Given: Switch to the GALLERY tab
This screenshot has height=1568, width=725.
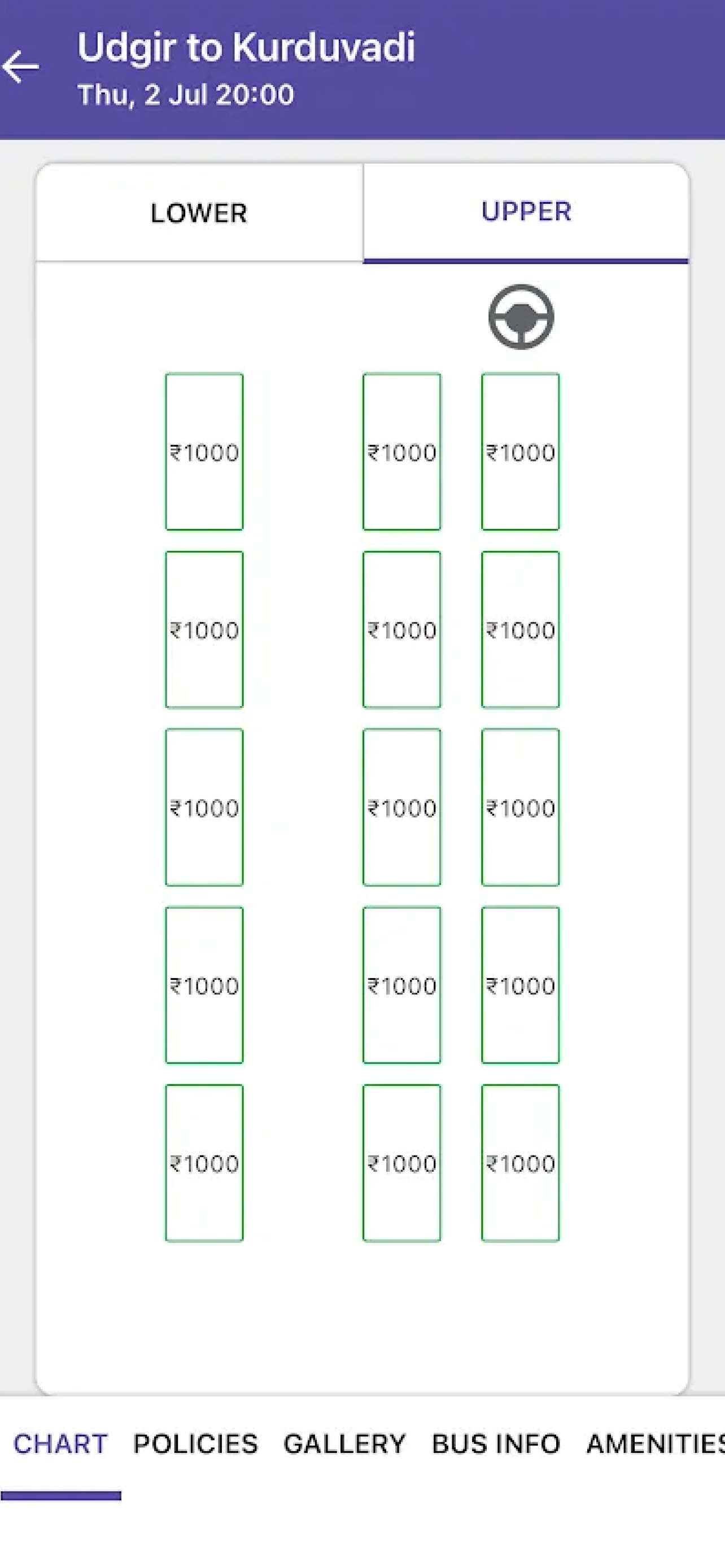Looking at the screenshot, I should (x=344, y=1443).
